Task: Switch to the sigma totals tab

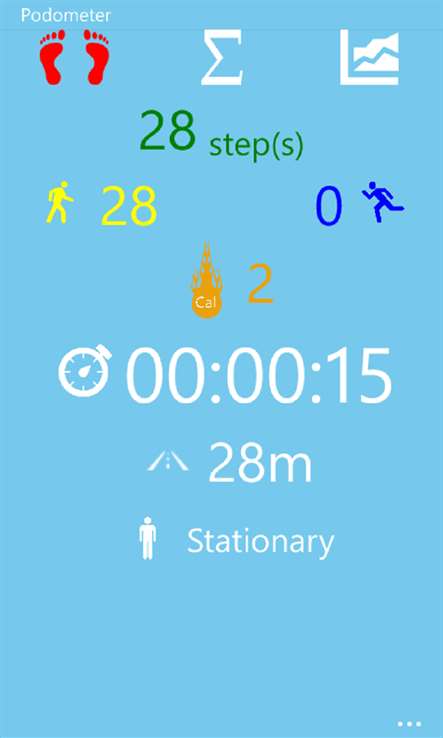Action: coord(222,57)
